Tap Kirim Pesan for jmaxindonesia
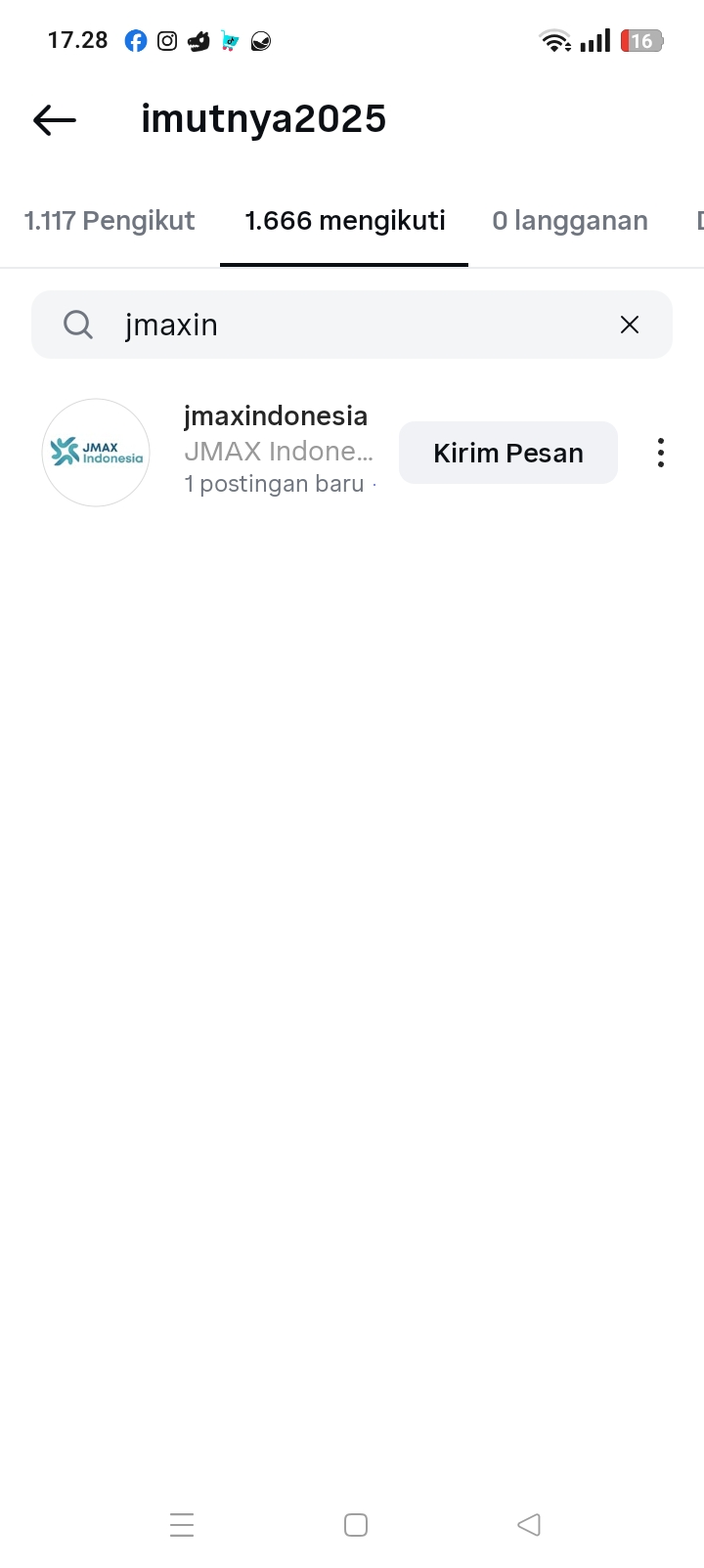 [507, 453]
